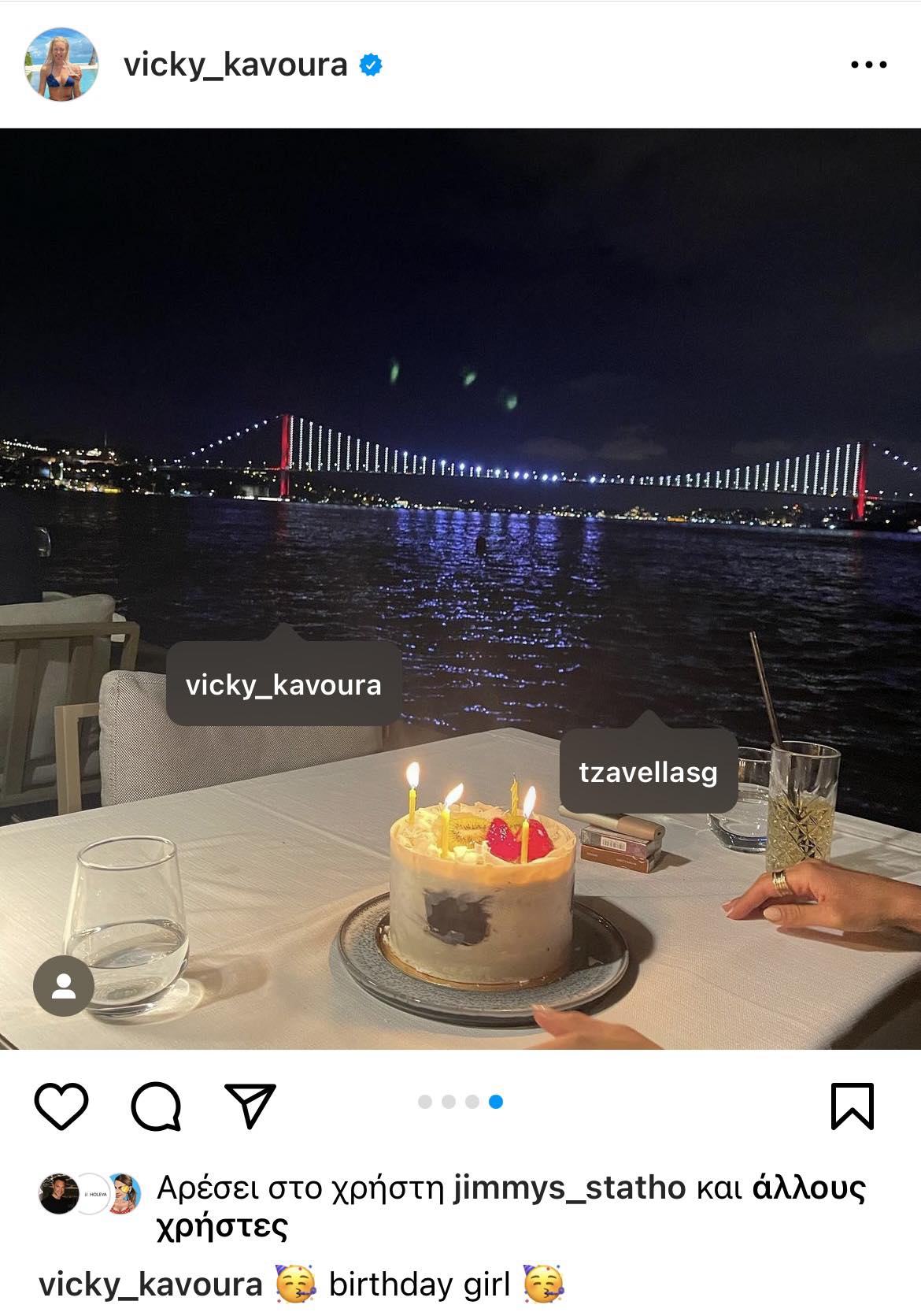Like this post with the heart icon

61,1105
